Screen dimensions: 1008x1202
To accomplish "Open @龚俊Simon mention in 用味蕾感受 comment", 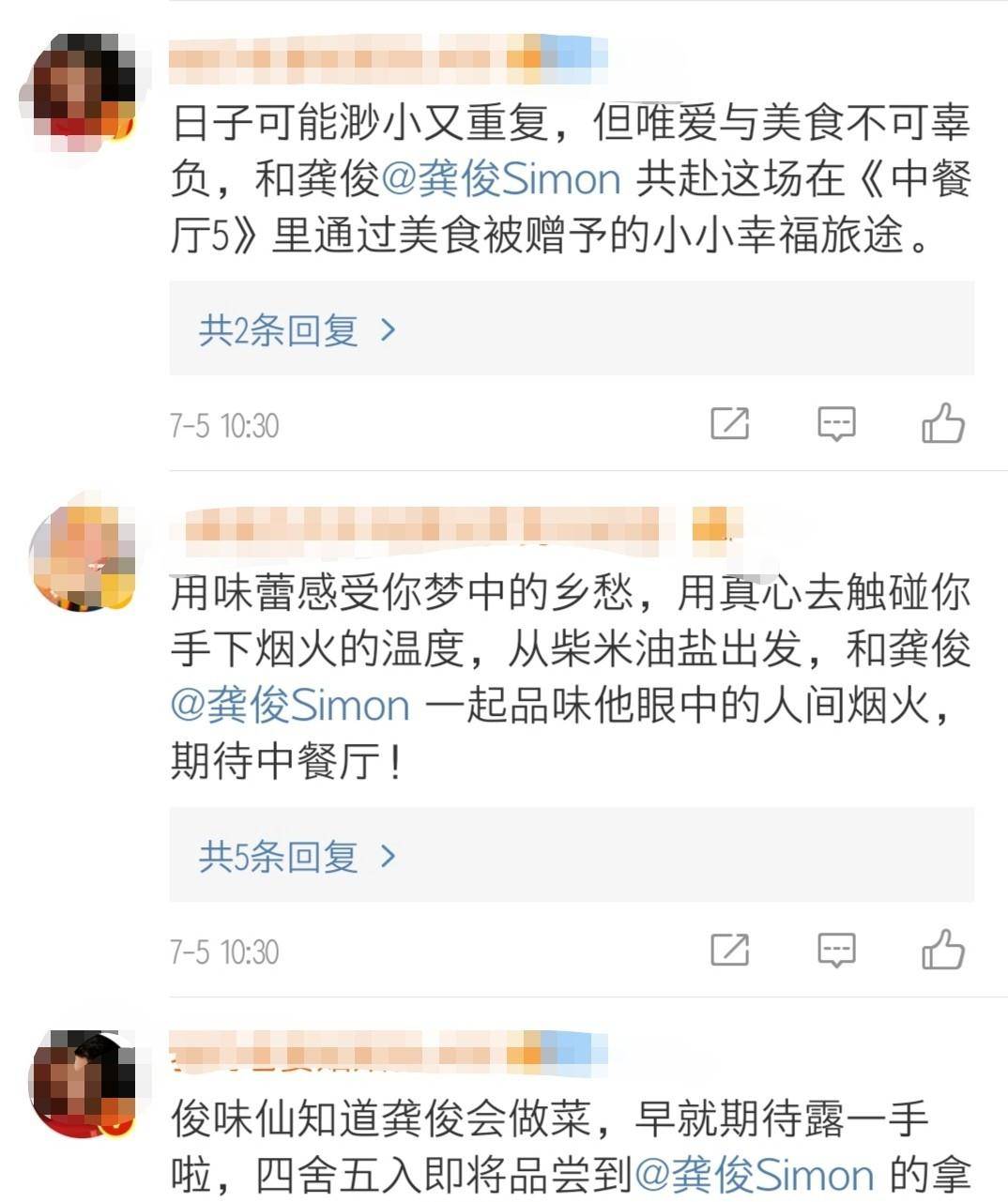I will pos(290,706).
